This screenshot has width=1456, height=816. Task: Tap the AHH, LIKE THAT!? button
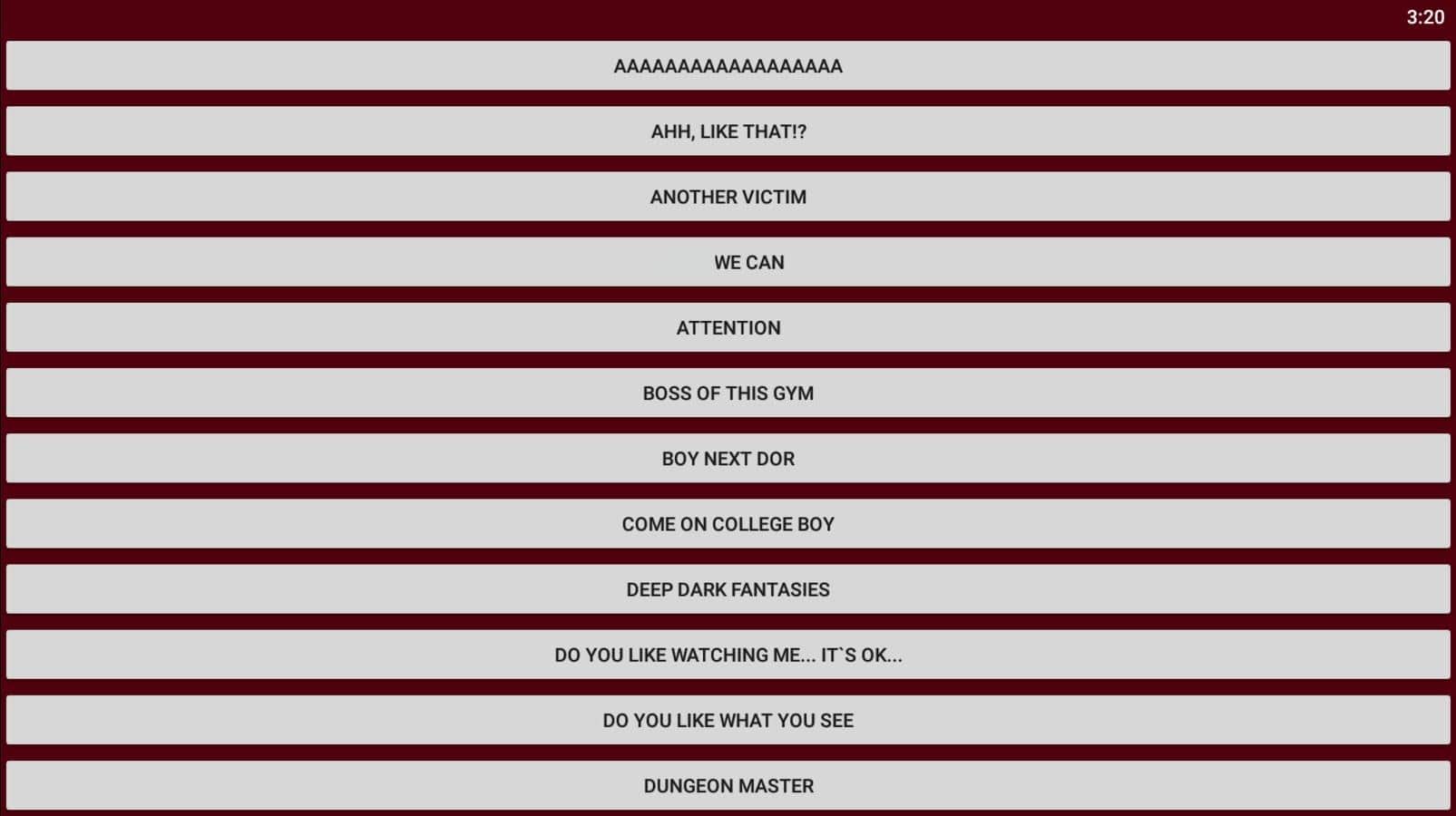tap(728, 131)
